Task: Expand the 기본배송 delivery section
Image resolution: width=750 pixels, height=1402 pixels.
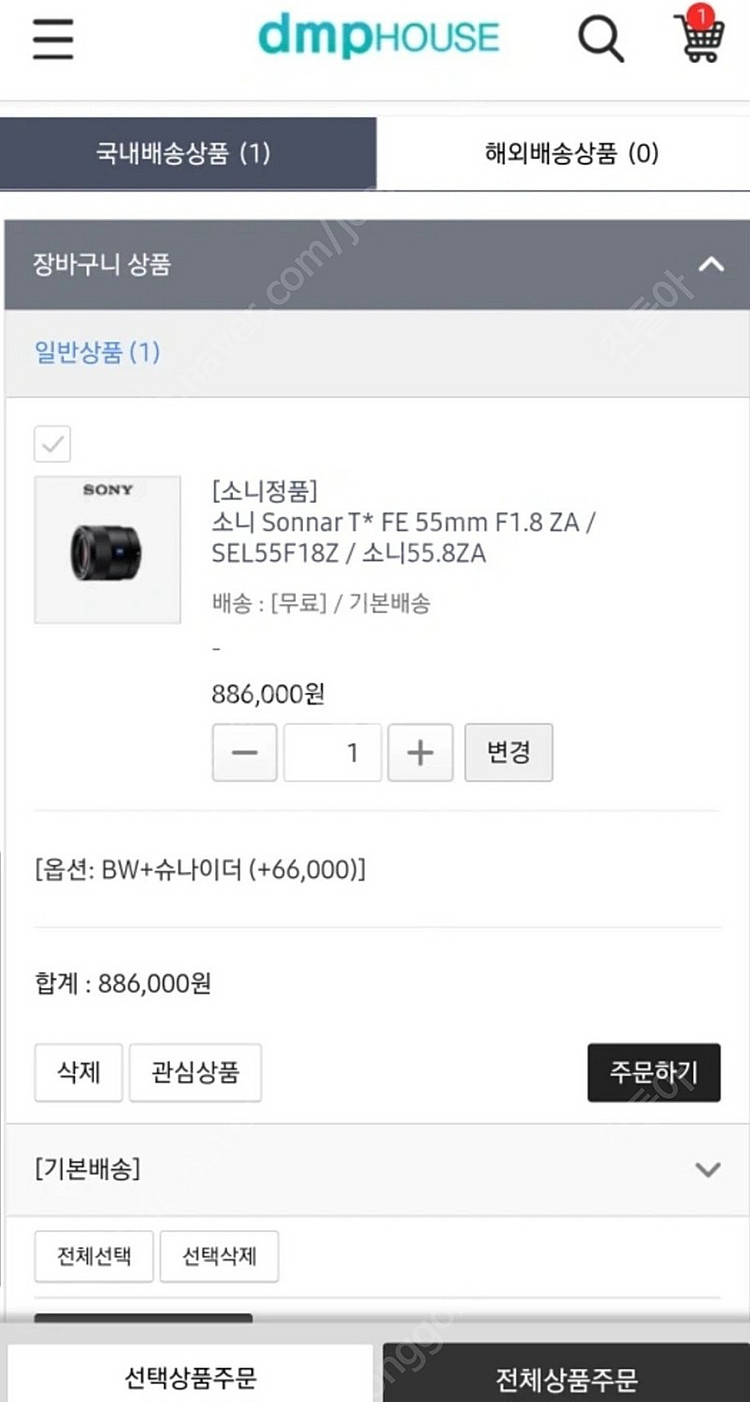Action: (708, 1169)
